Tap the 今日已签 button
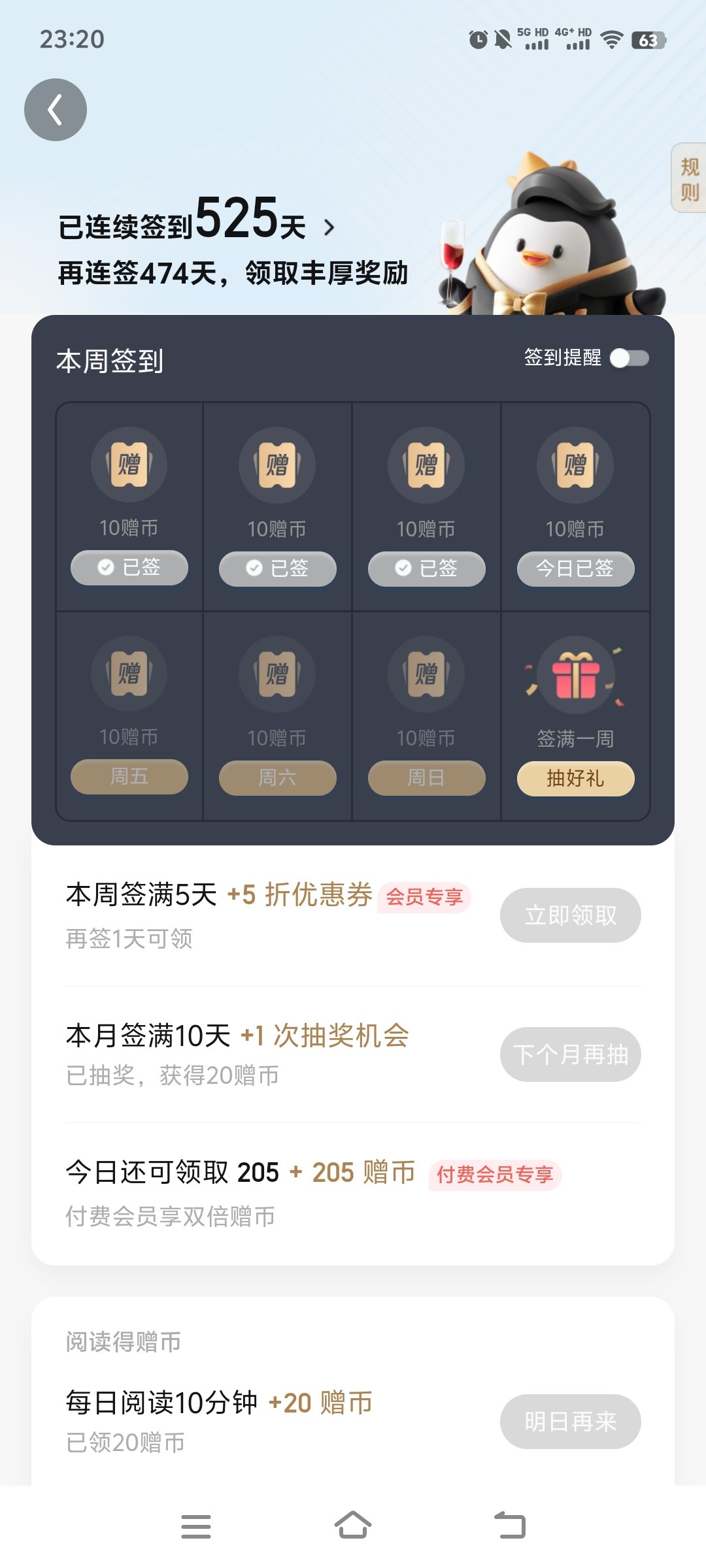The width and height of the screenshot is (706, 1568). point(575,568)
